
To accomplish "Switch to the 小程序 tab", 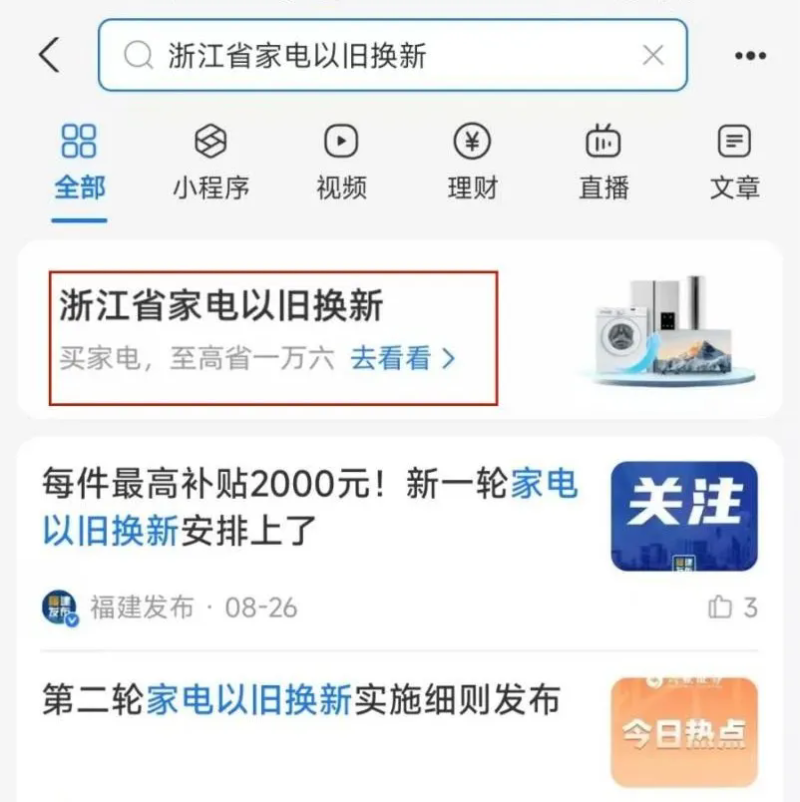I will (x=210, y=162).
